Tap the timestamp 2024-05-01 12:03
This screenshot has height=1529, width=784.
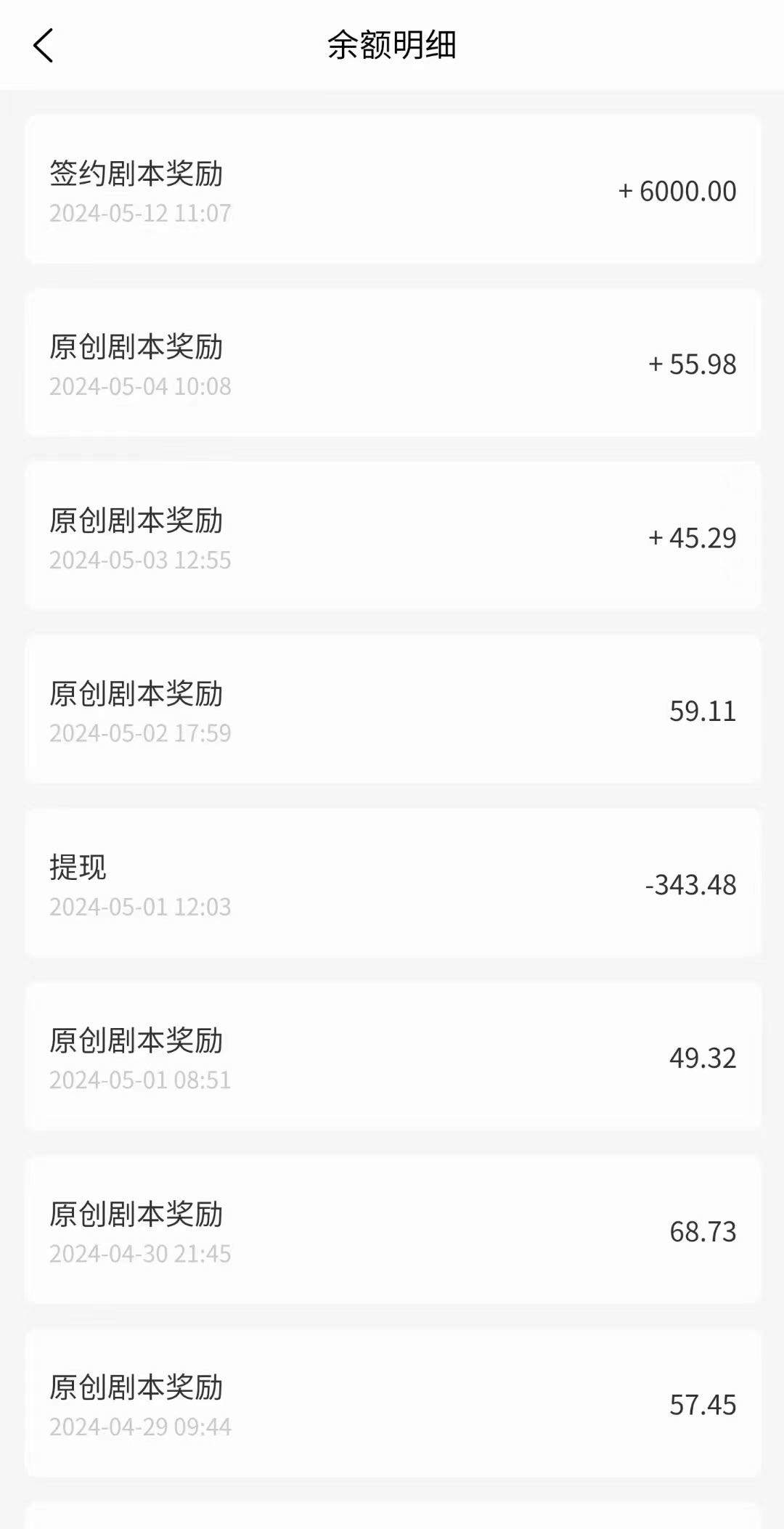point(141,908)
